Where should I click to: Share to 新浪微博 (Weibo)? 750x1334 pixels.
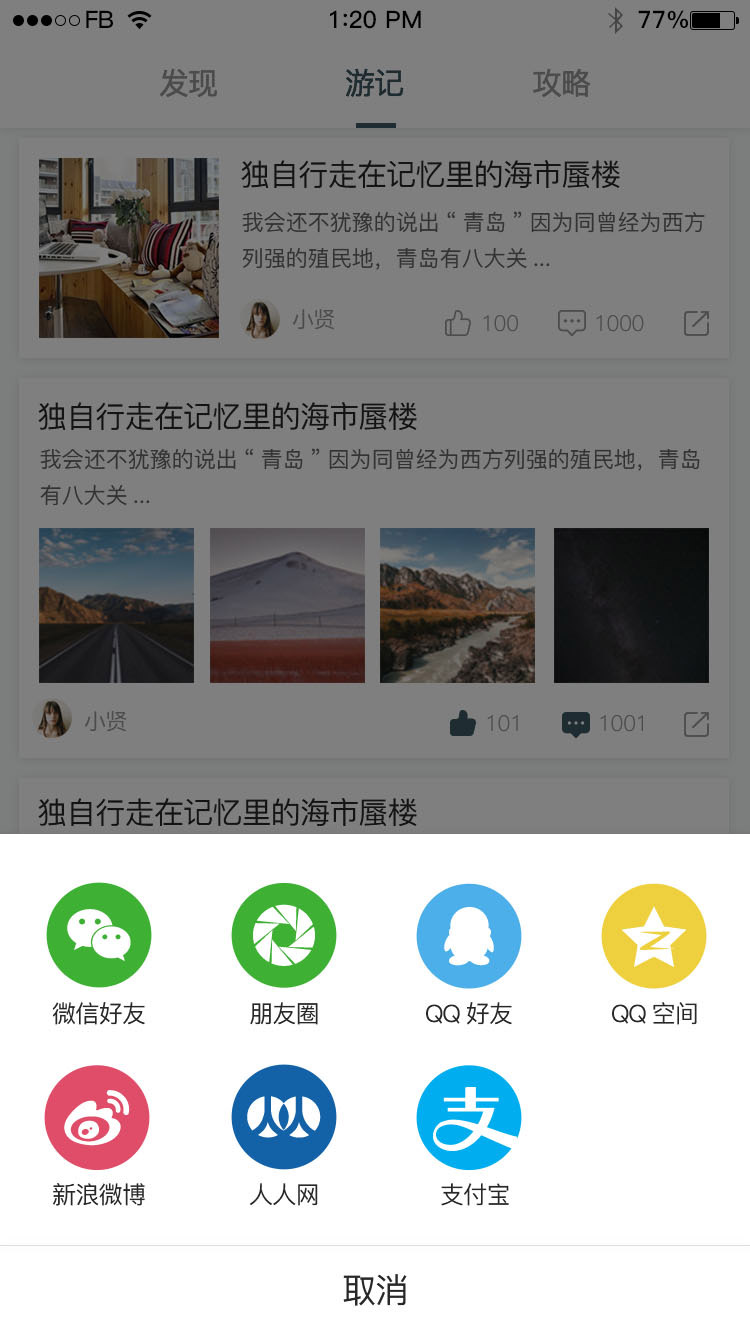click(x=97, y=1117)
